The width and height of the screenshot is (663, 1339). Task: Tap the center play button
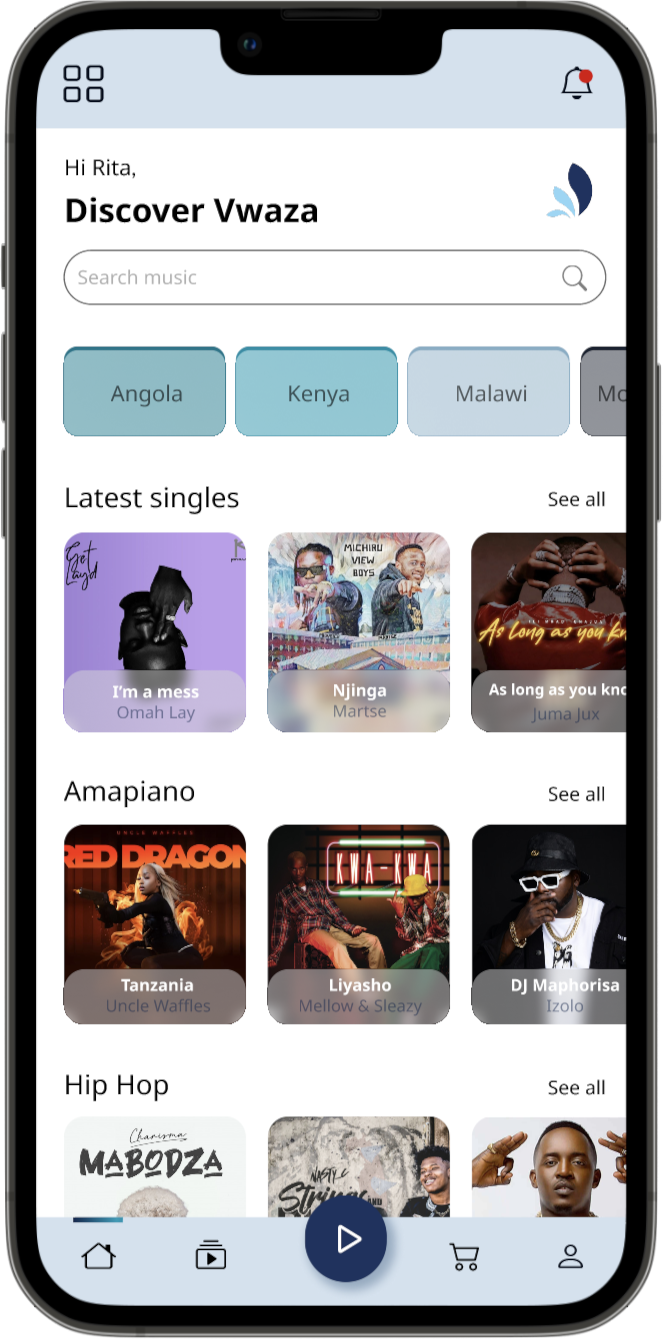[346, 1240]
